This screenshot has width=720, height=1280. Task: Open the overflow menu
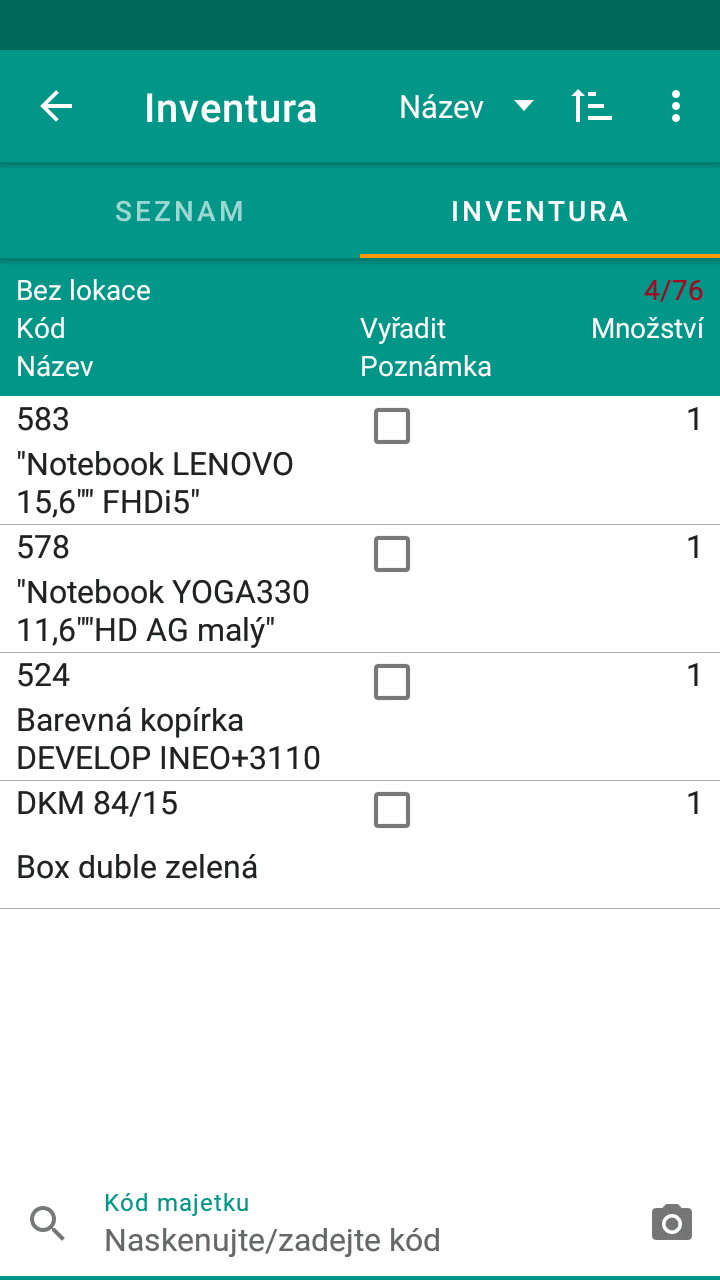[676, 107]
